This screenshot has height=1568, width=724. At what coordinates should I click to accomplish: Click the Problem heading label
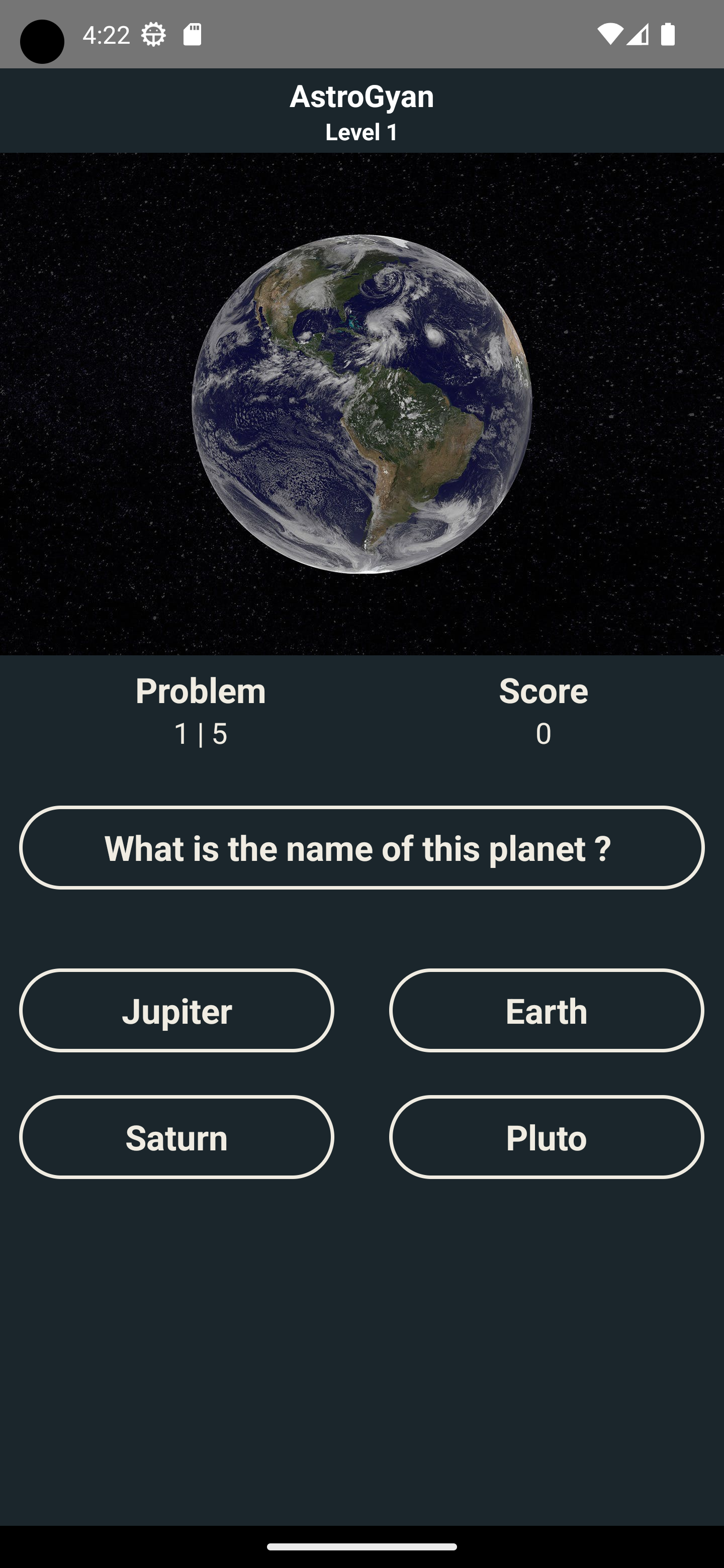coord(200,690)
